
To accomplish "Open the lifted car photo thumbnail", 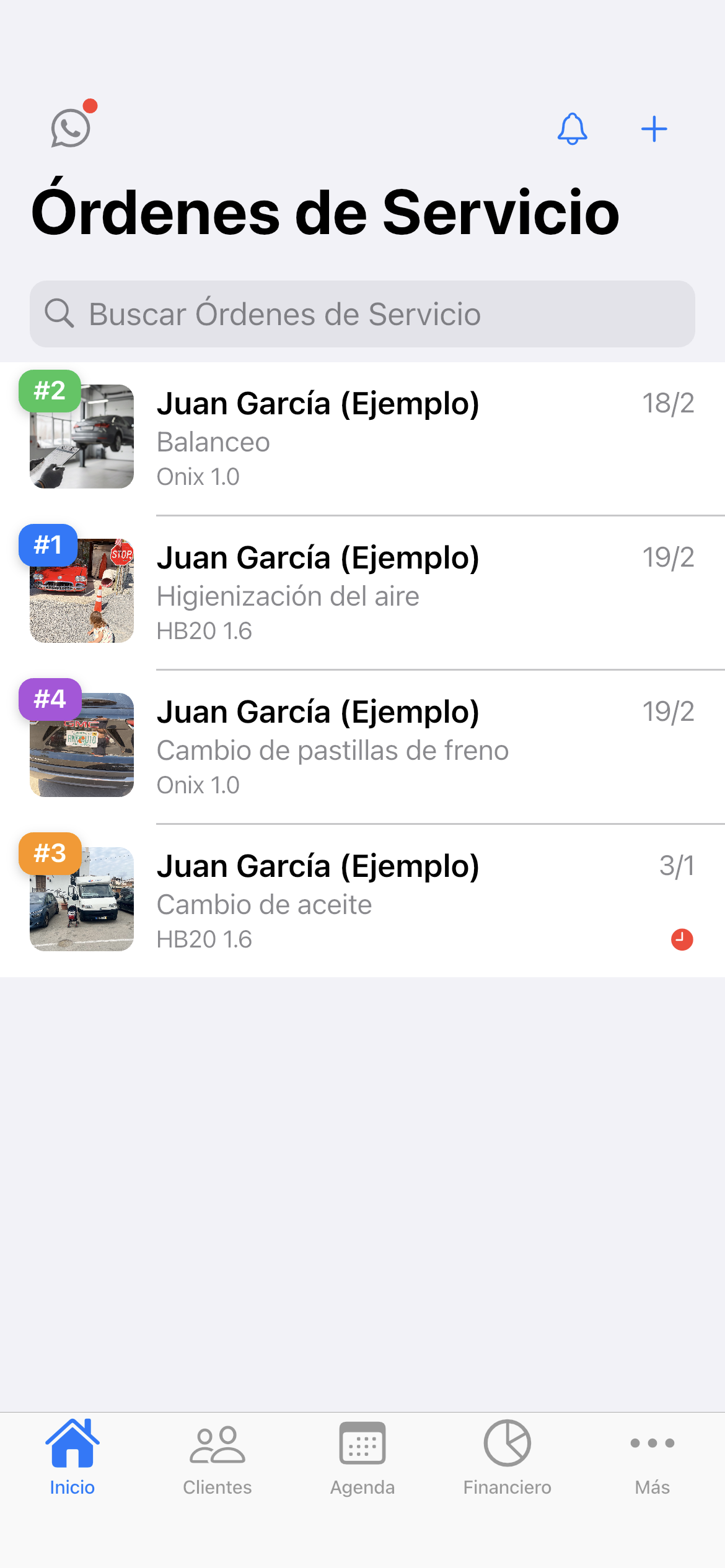I will 81,435.
